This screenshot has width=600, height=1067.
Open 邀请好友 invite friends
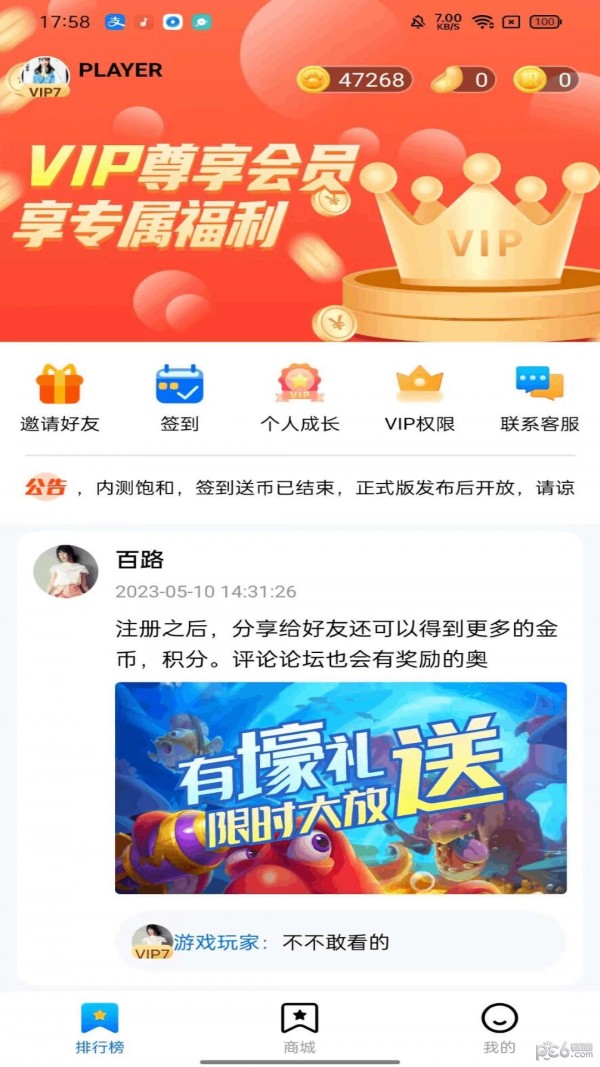click(x=60, y=398)
